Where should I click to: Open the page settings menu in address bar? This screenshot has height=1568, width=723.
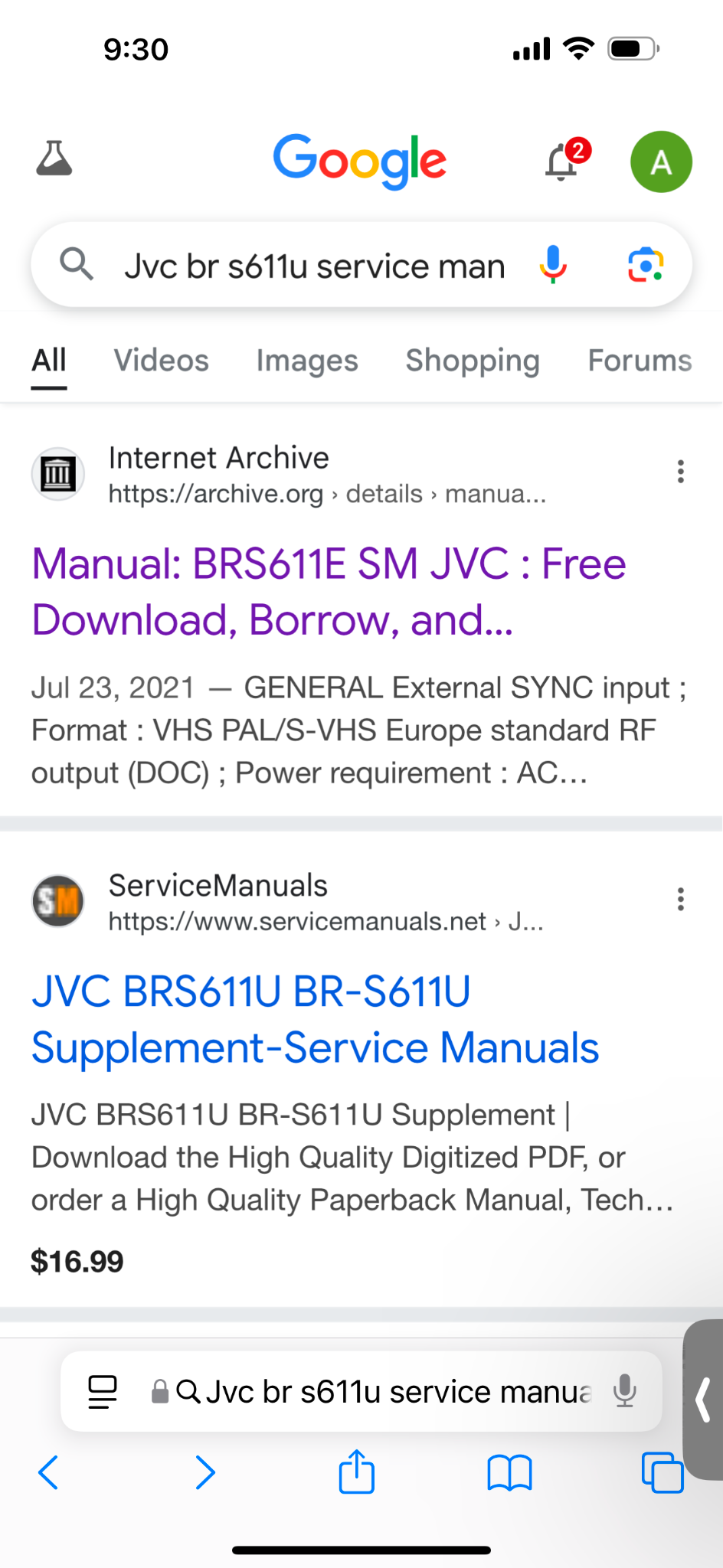(x=103, y=1391)
